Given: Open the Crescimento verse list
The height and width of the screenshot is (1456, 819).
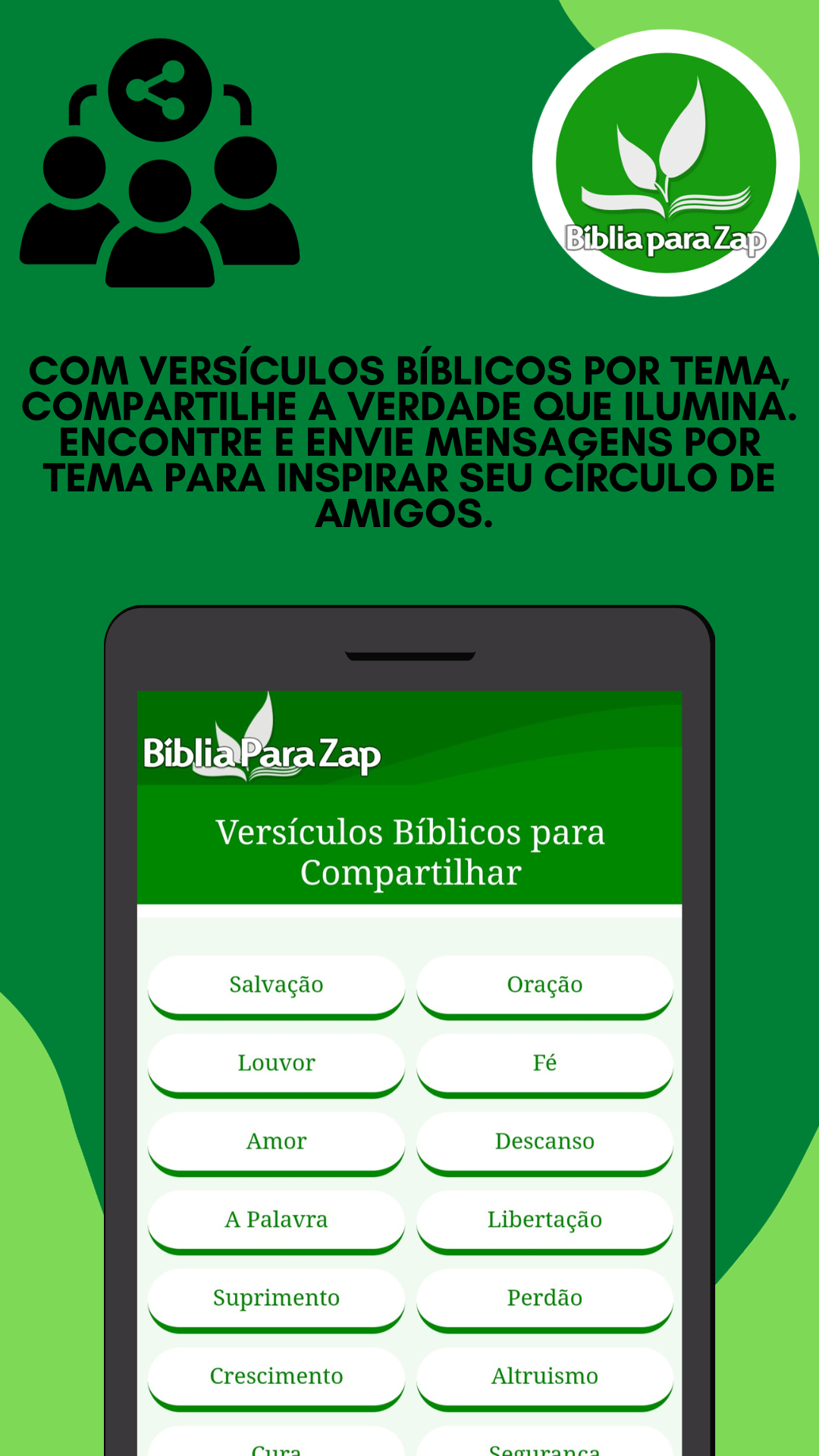Looking at the screenshot, I should point(275,1376).
